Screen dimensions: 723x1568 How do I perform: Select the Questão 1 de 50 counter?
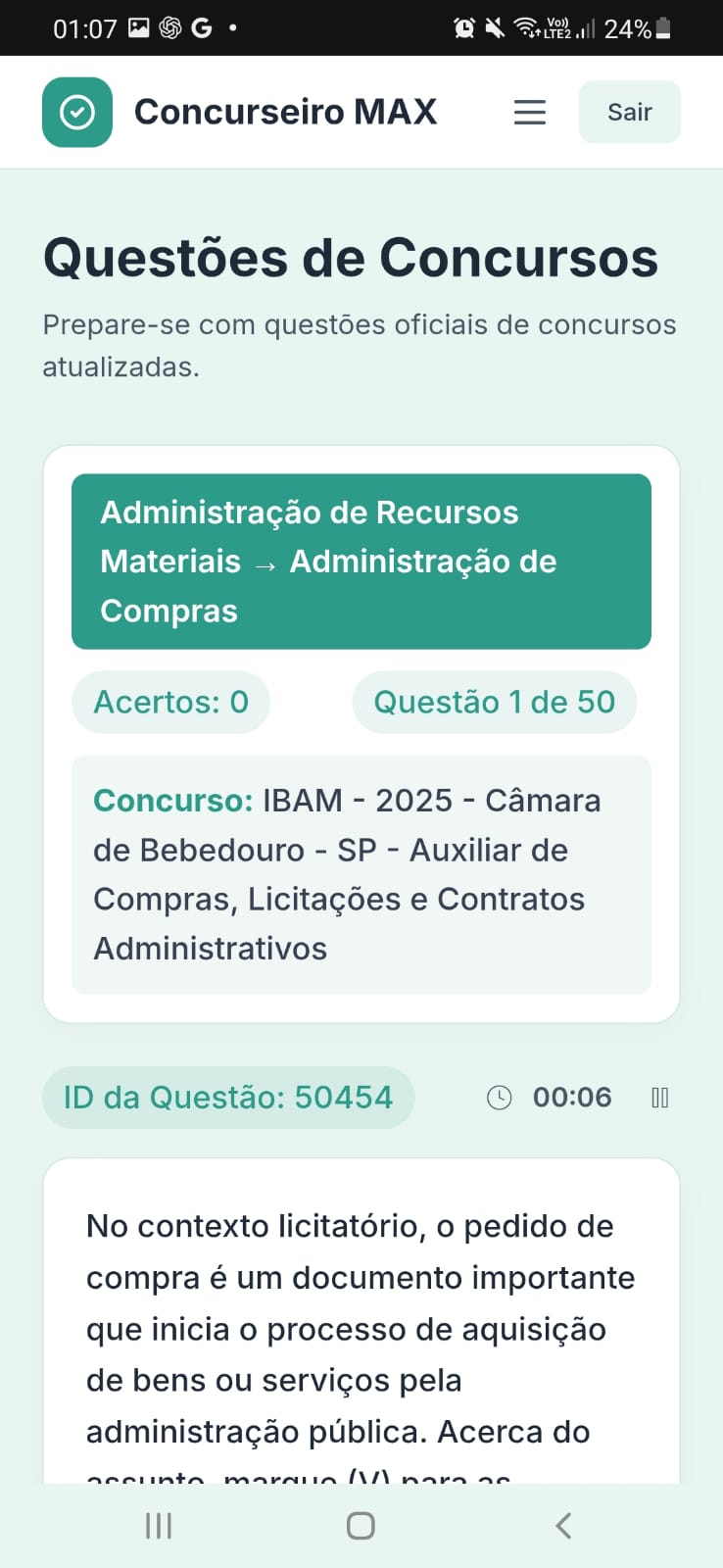pos(494,702)
